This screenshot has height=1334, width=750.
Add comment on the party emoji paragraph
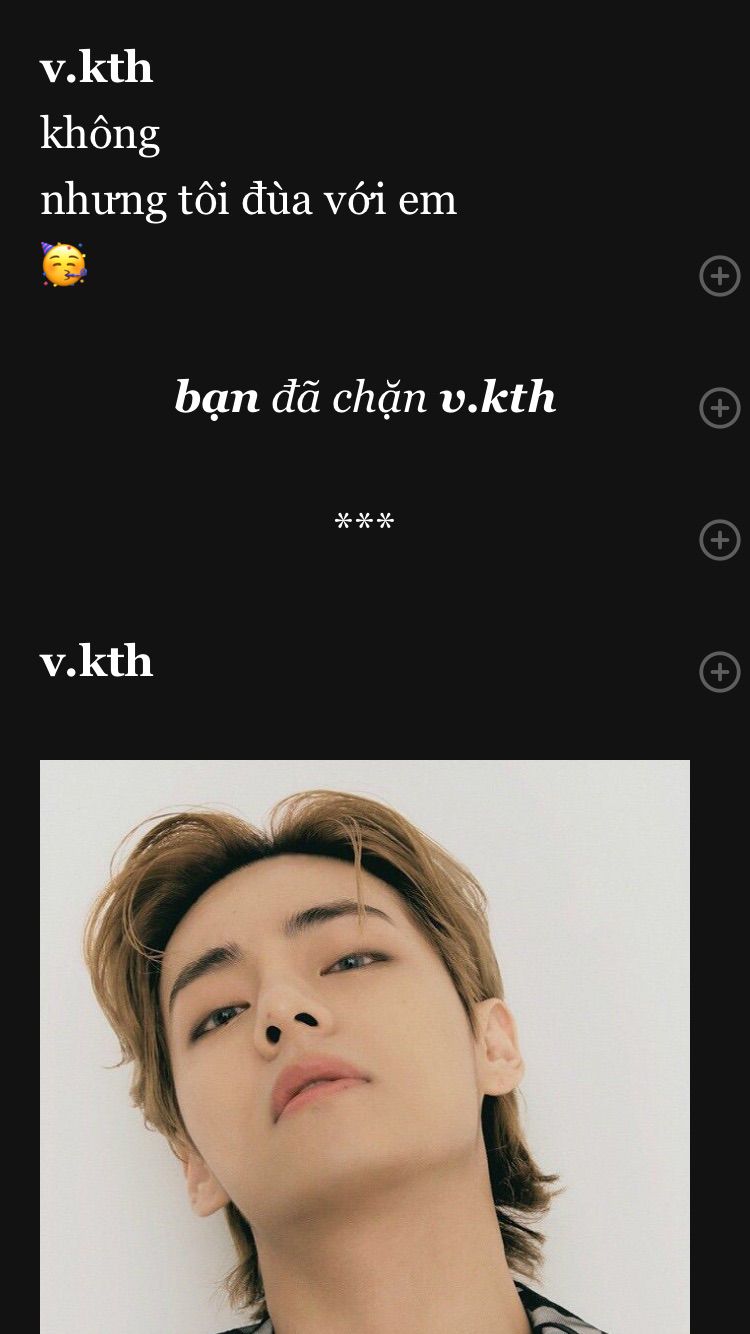[x=719, y=276]
